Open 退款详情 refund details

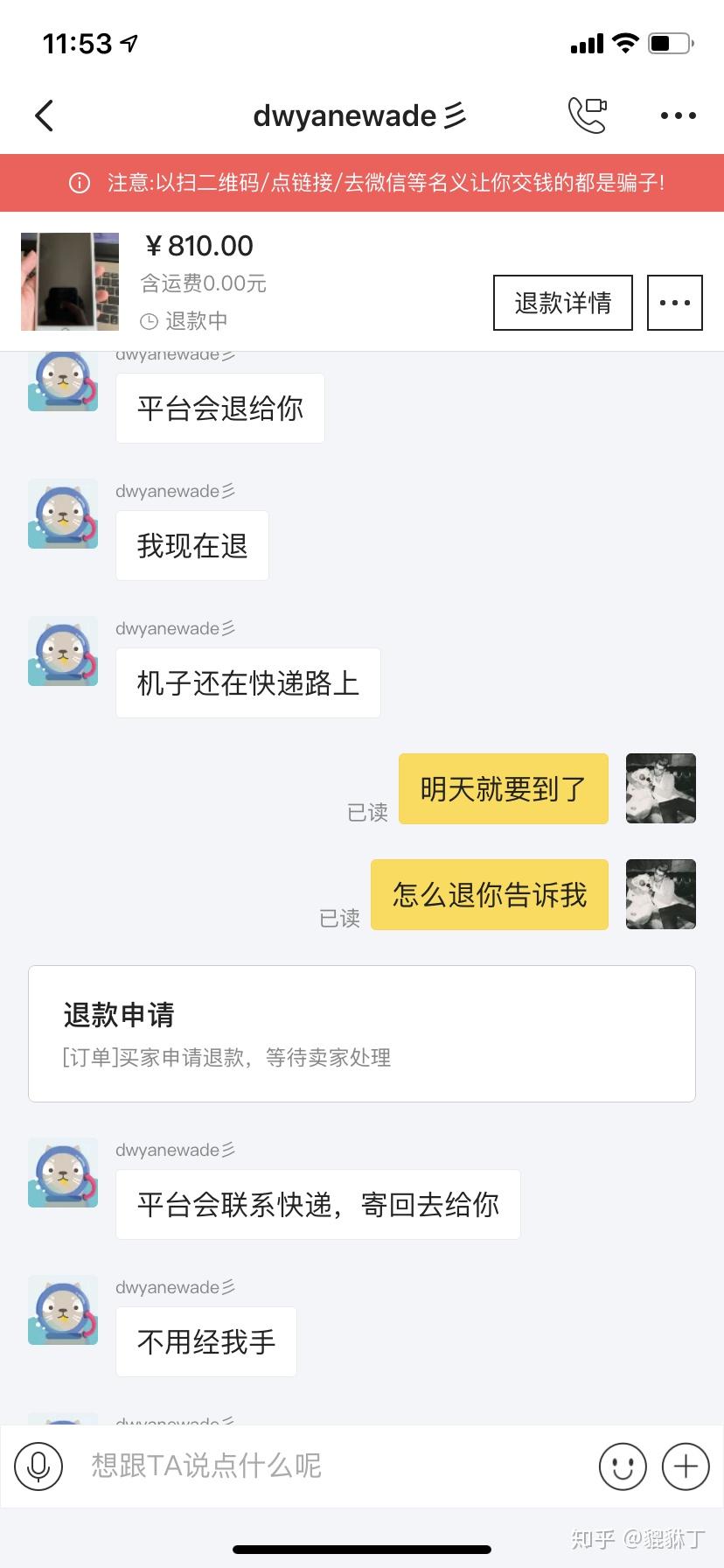562,303
